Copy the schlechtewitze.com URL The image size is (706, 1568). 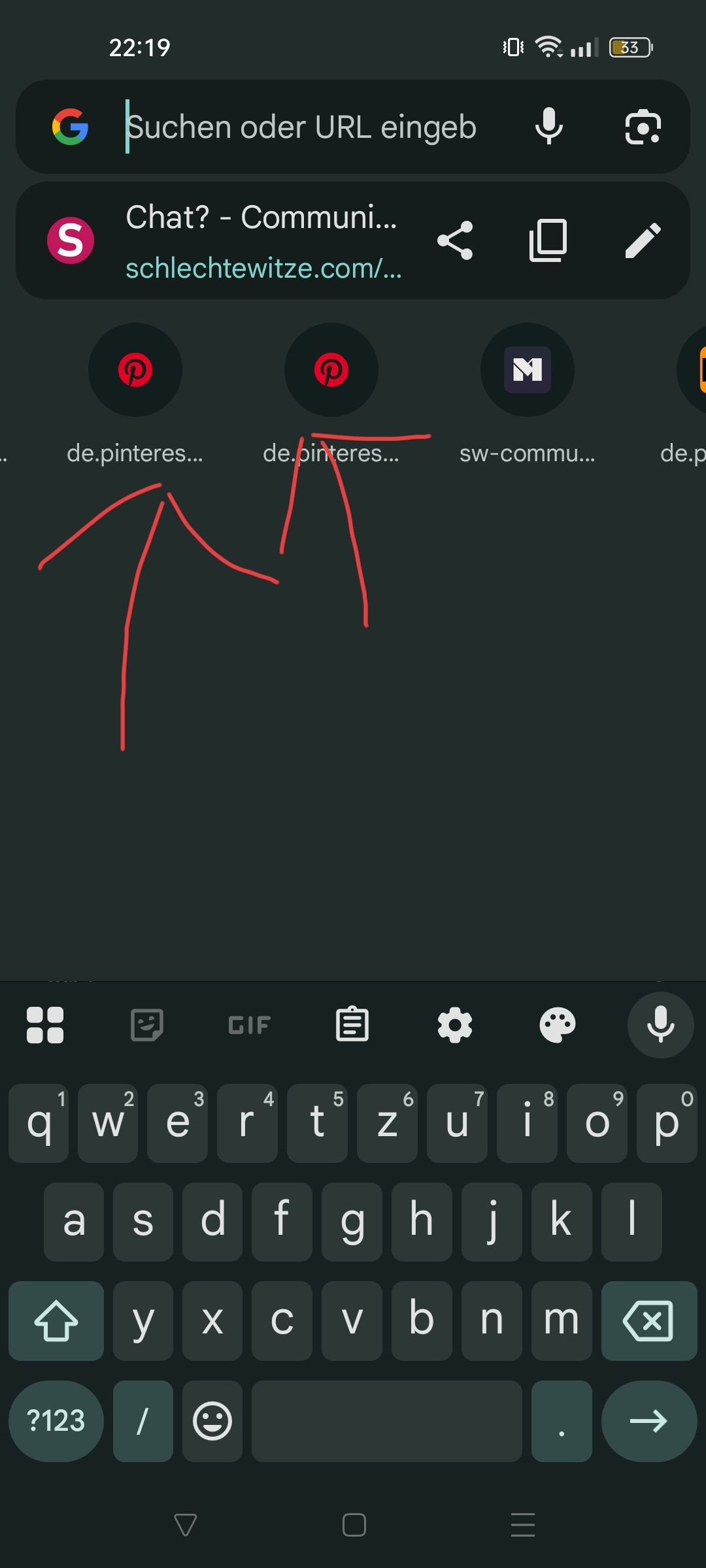pyautogui.click(x=548, y=240)
